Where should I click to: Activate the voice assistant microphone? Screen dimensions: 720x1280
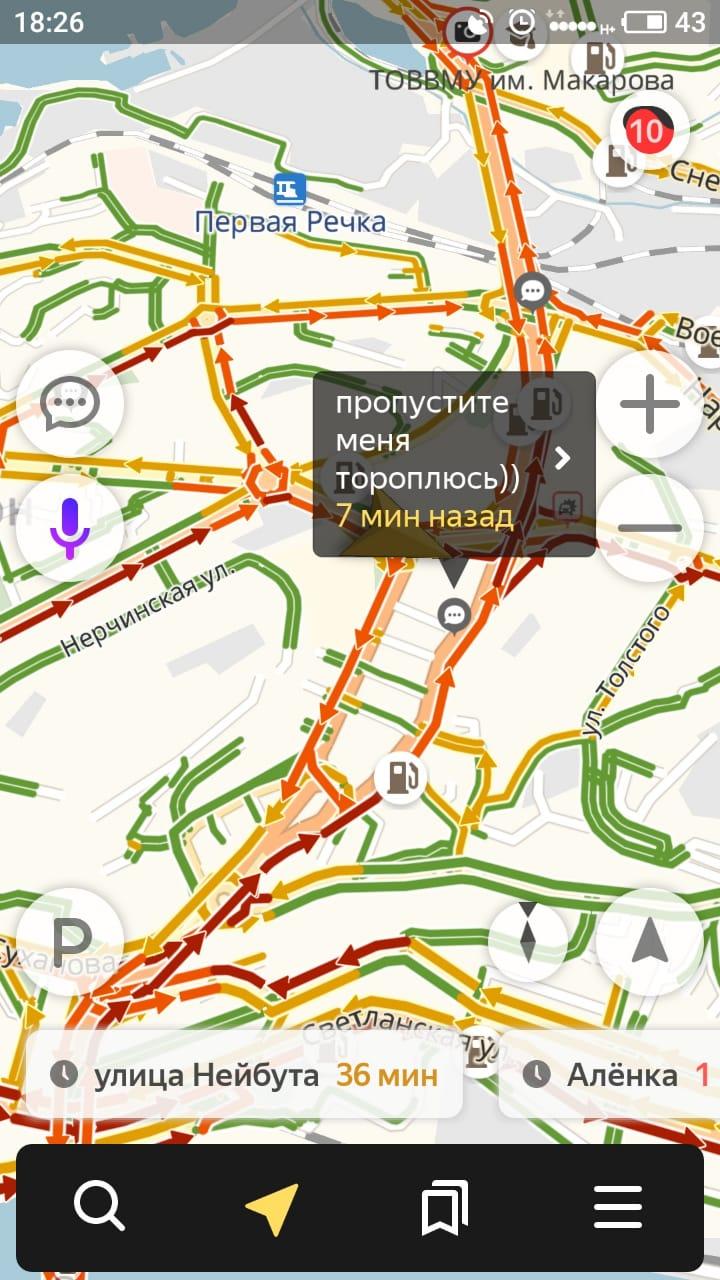[69, 529]
